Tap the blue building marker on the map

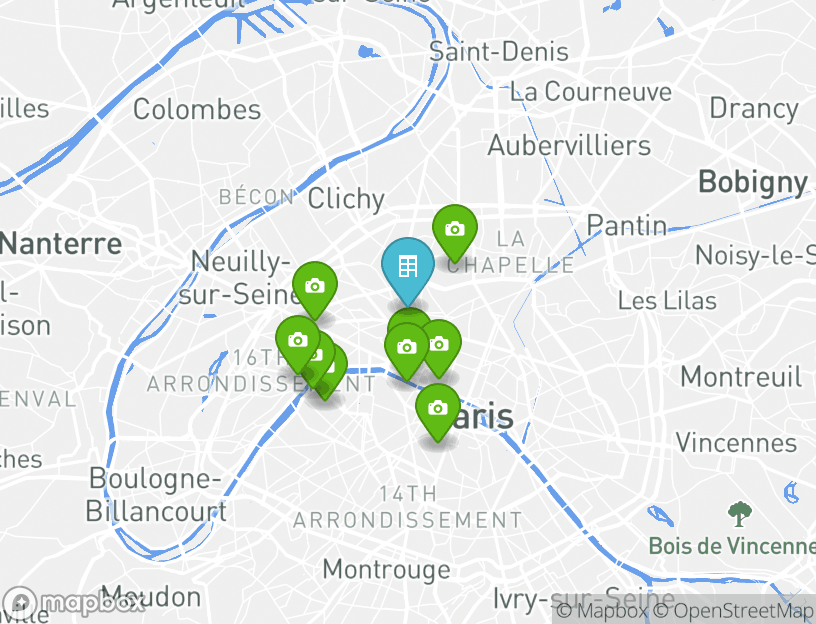point(407,267)
